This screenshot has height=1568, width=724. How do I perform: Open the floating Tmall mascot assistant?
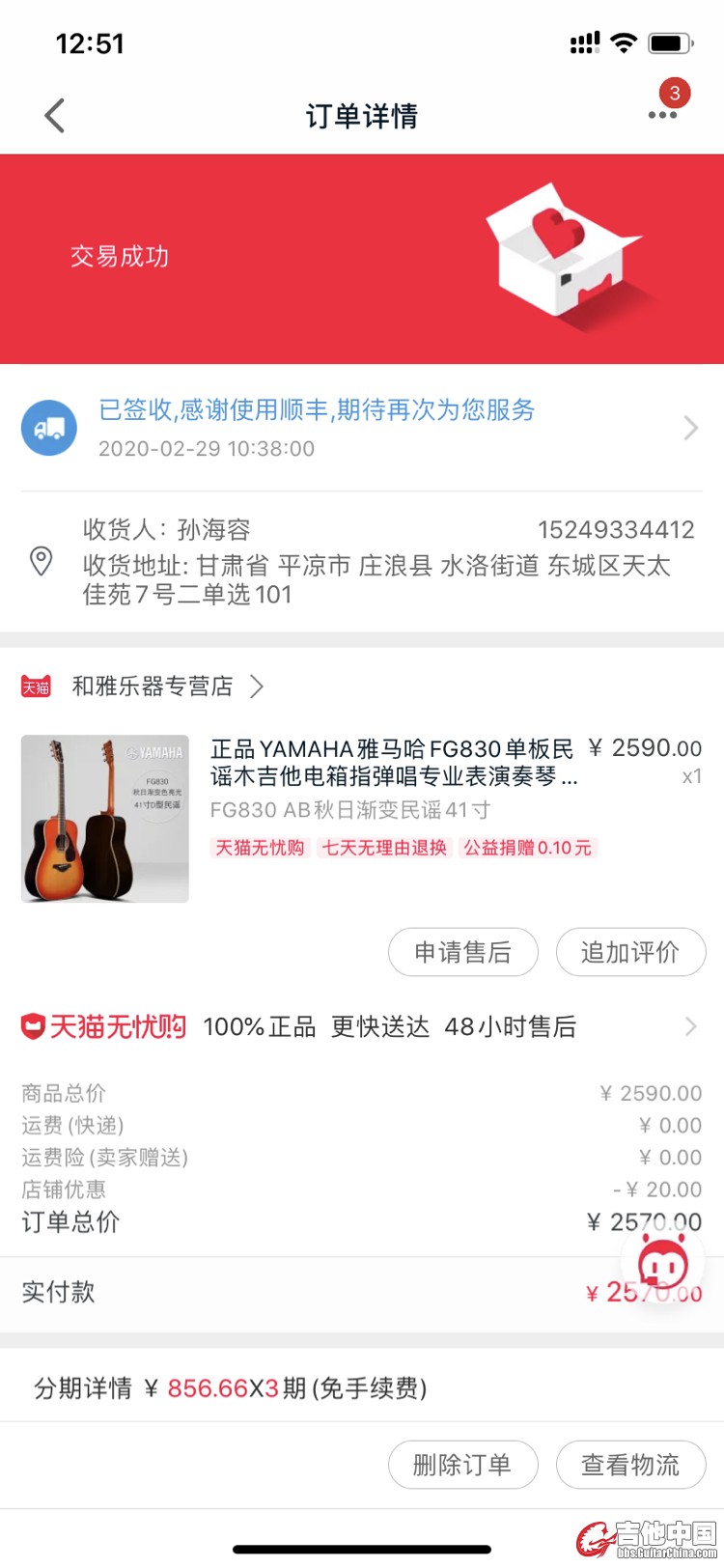pos(665,1262)
